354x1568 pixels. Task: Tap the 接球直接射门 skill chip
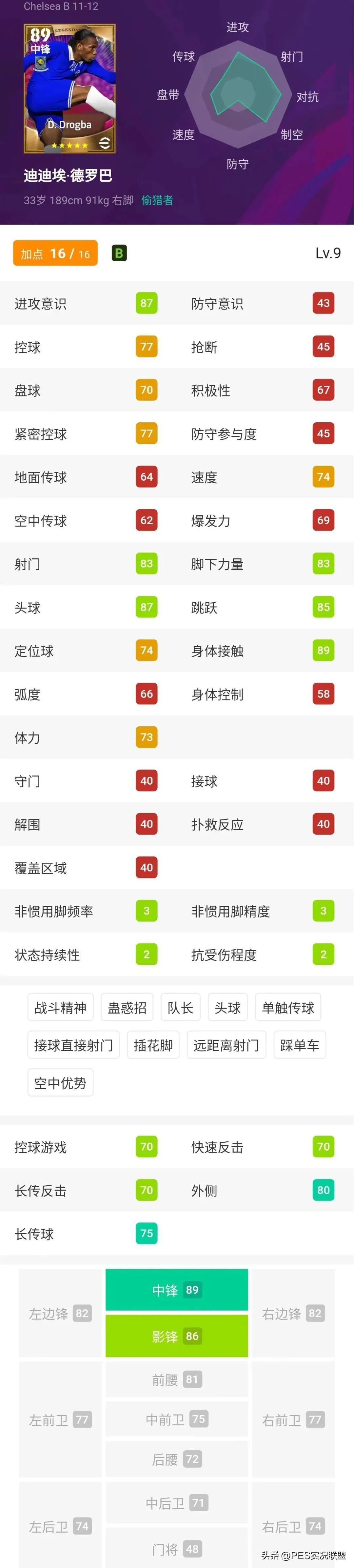(74, 1045)
